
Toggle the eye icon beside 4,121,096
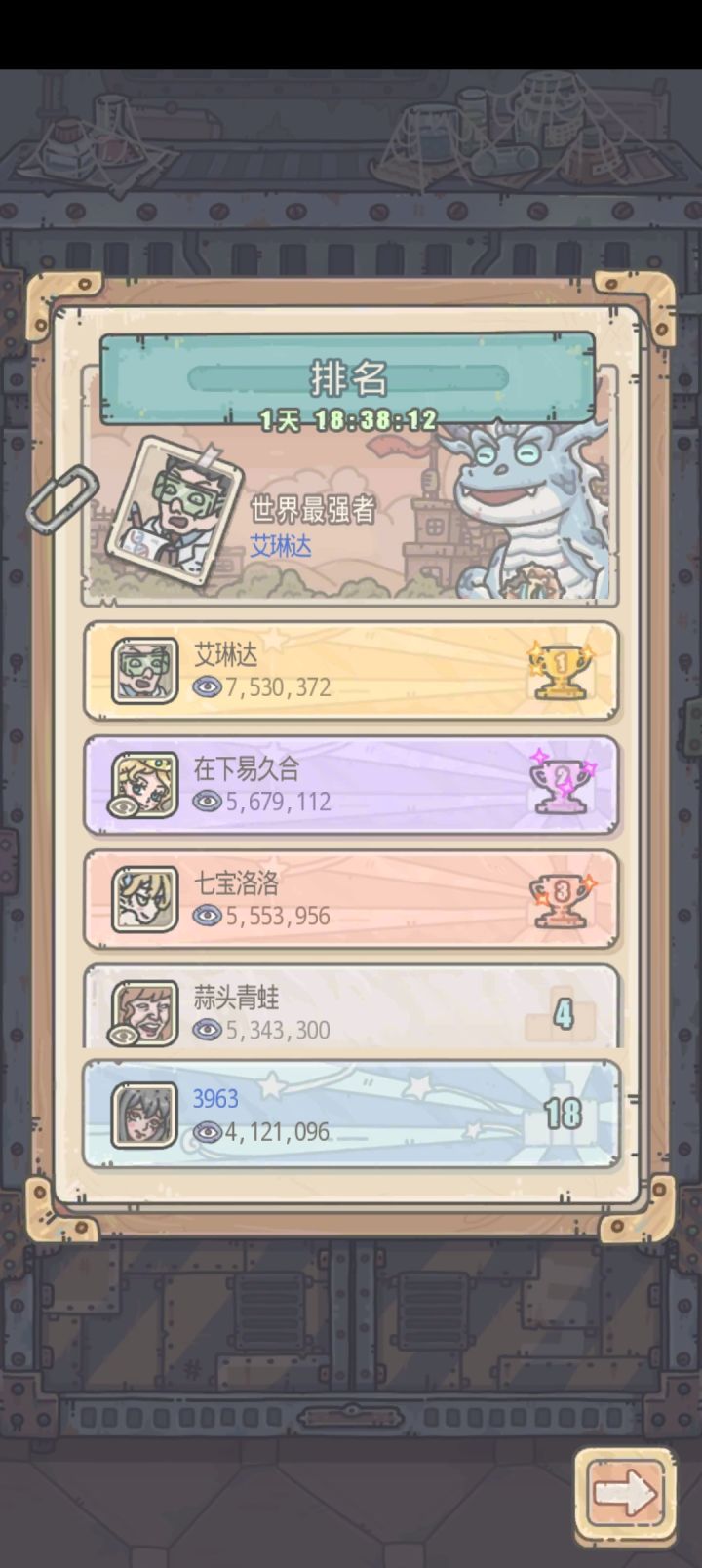206,1131
